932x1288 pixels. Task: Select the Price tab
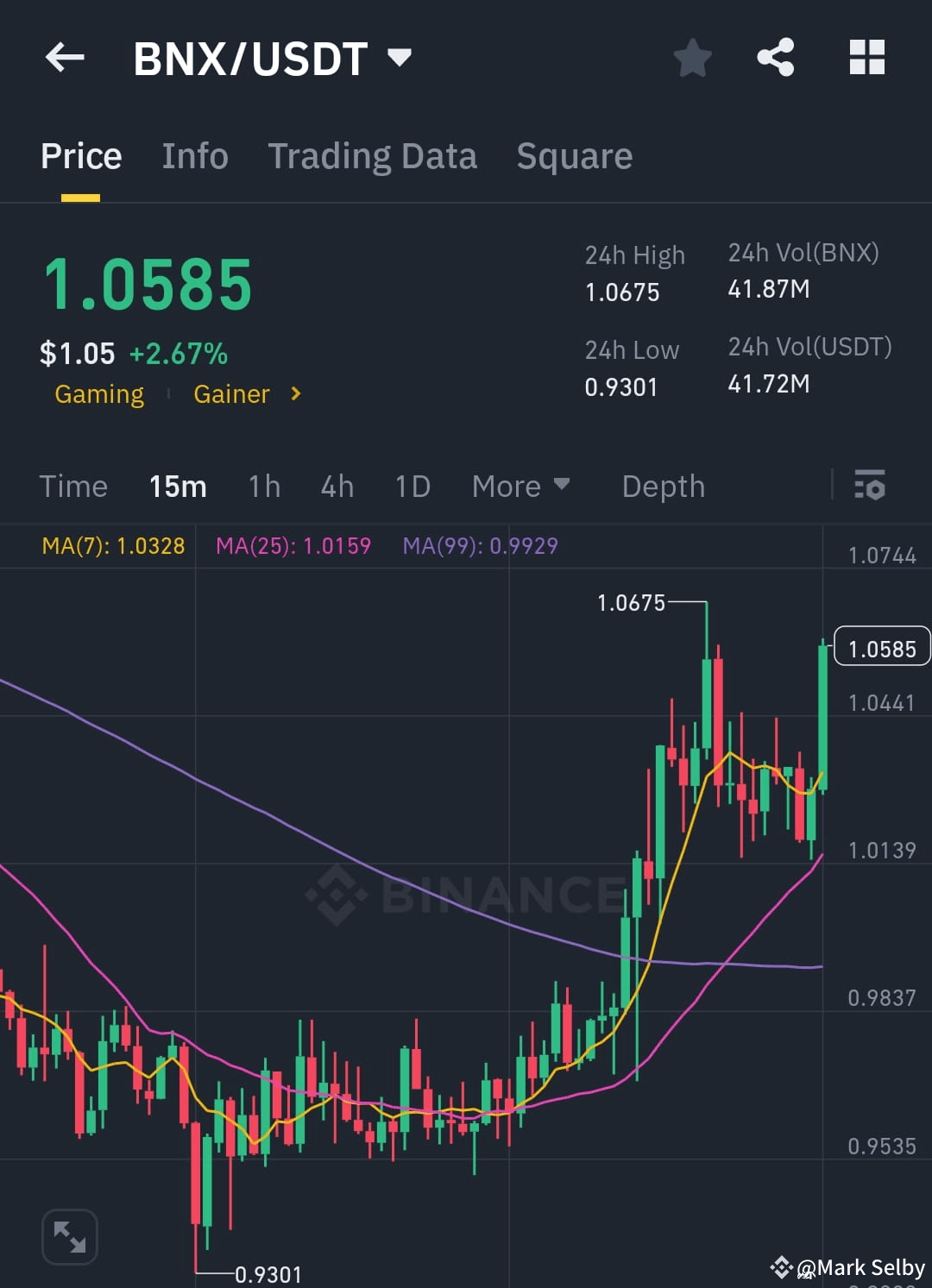point(80,156)
